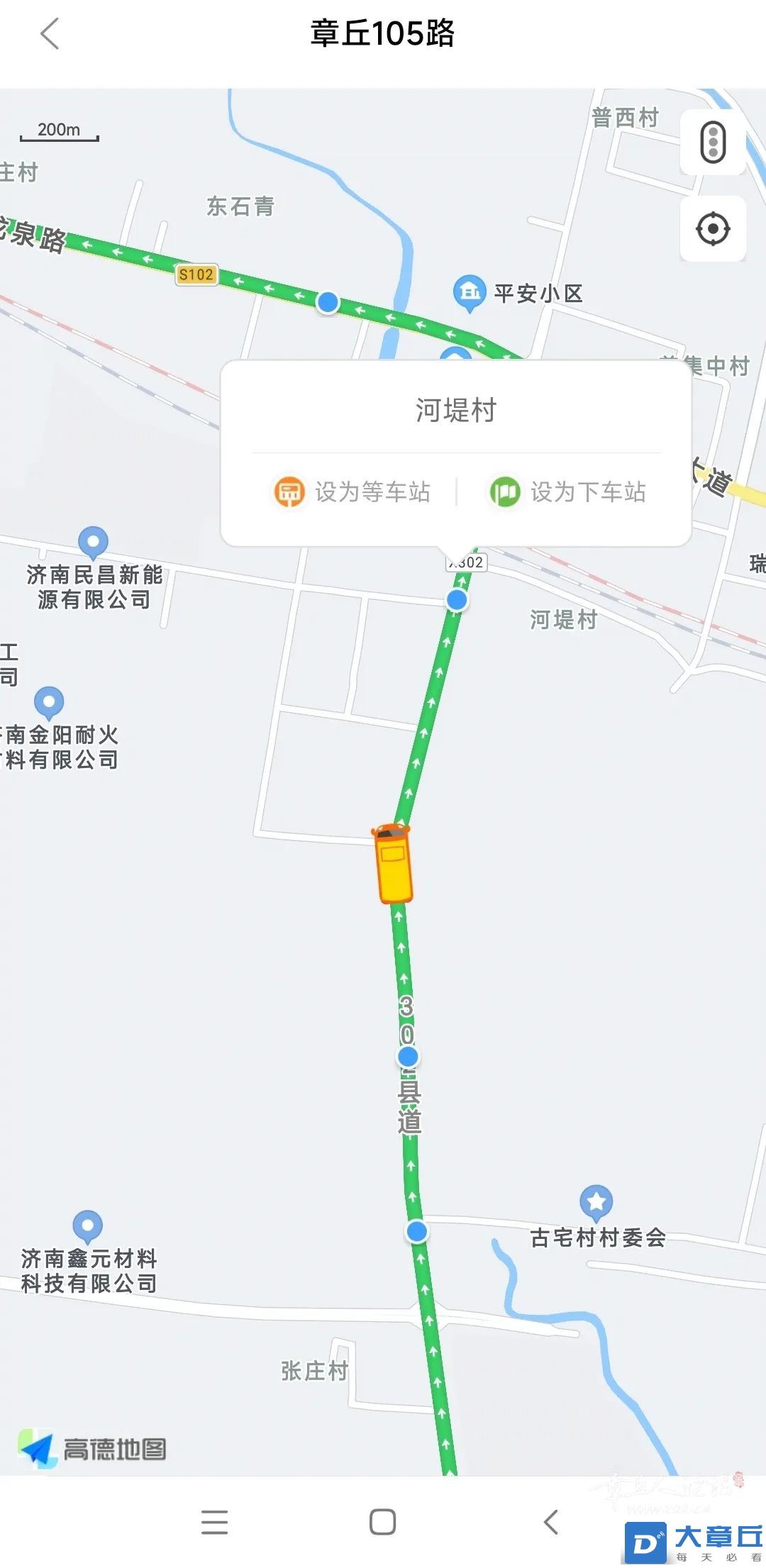Open the 济南民昌新能源有限公司 map pin
Screen dimensions: 766x1568
[93, 543]
